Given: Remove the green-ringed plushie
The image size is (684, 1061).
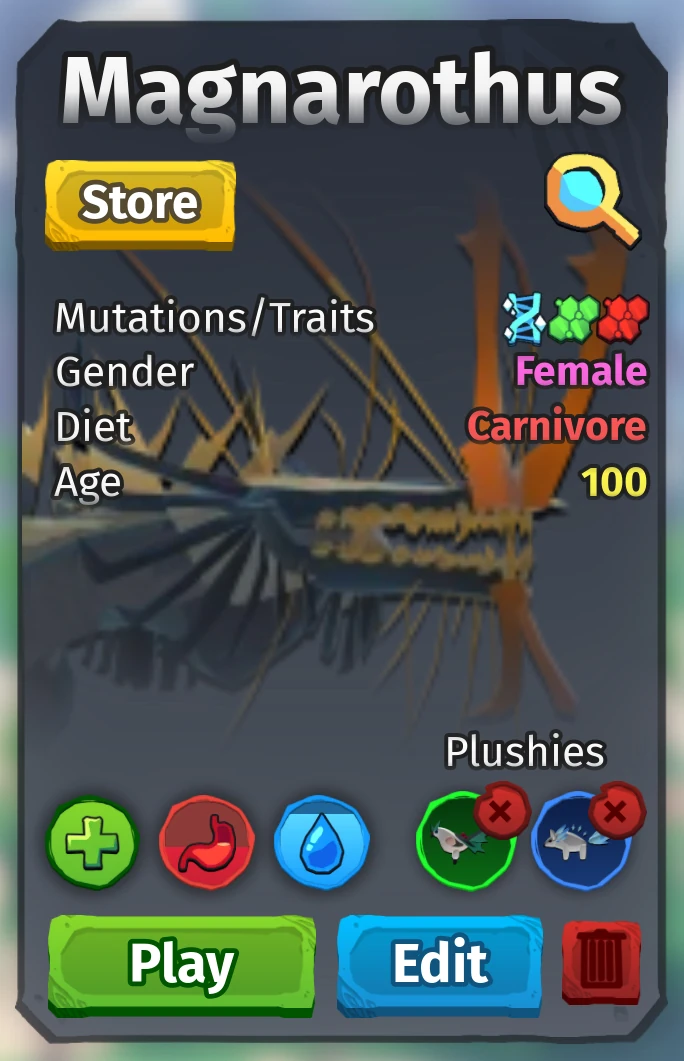Looking at the screenshot, I should (x=502, y=812).
